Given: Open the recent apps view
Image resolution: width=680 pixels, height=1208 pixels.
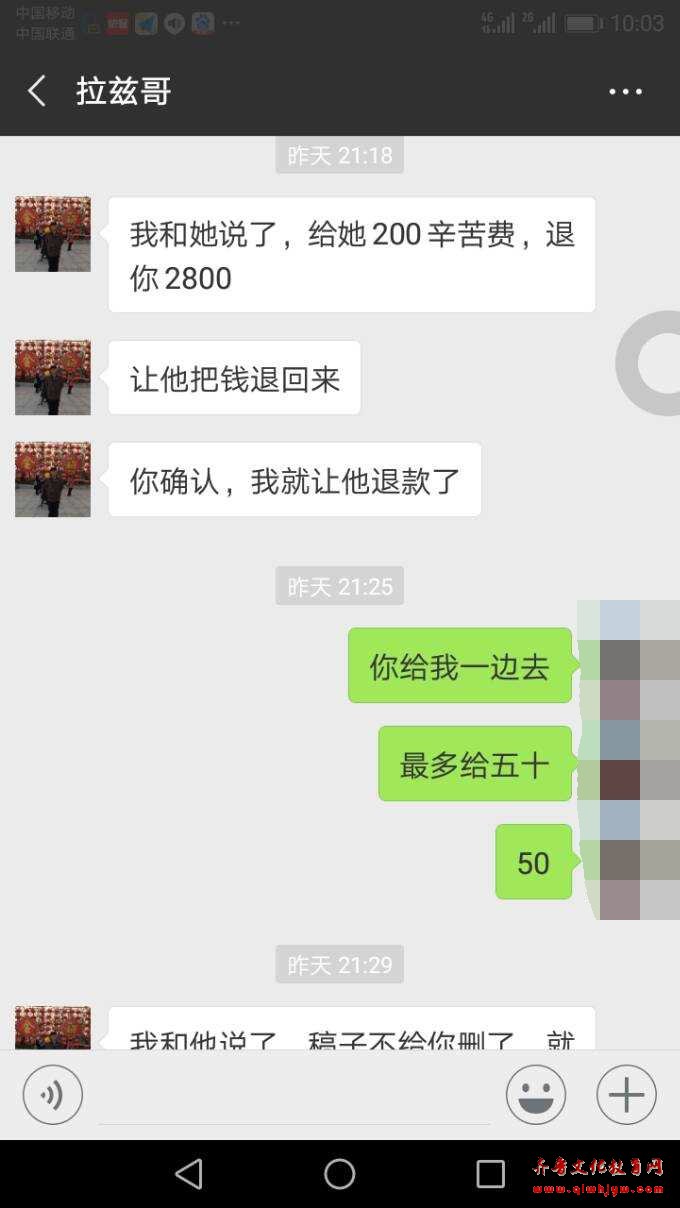Looking at the screenshot, I should point(490,1174).
